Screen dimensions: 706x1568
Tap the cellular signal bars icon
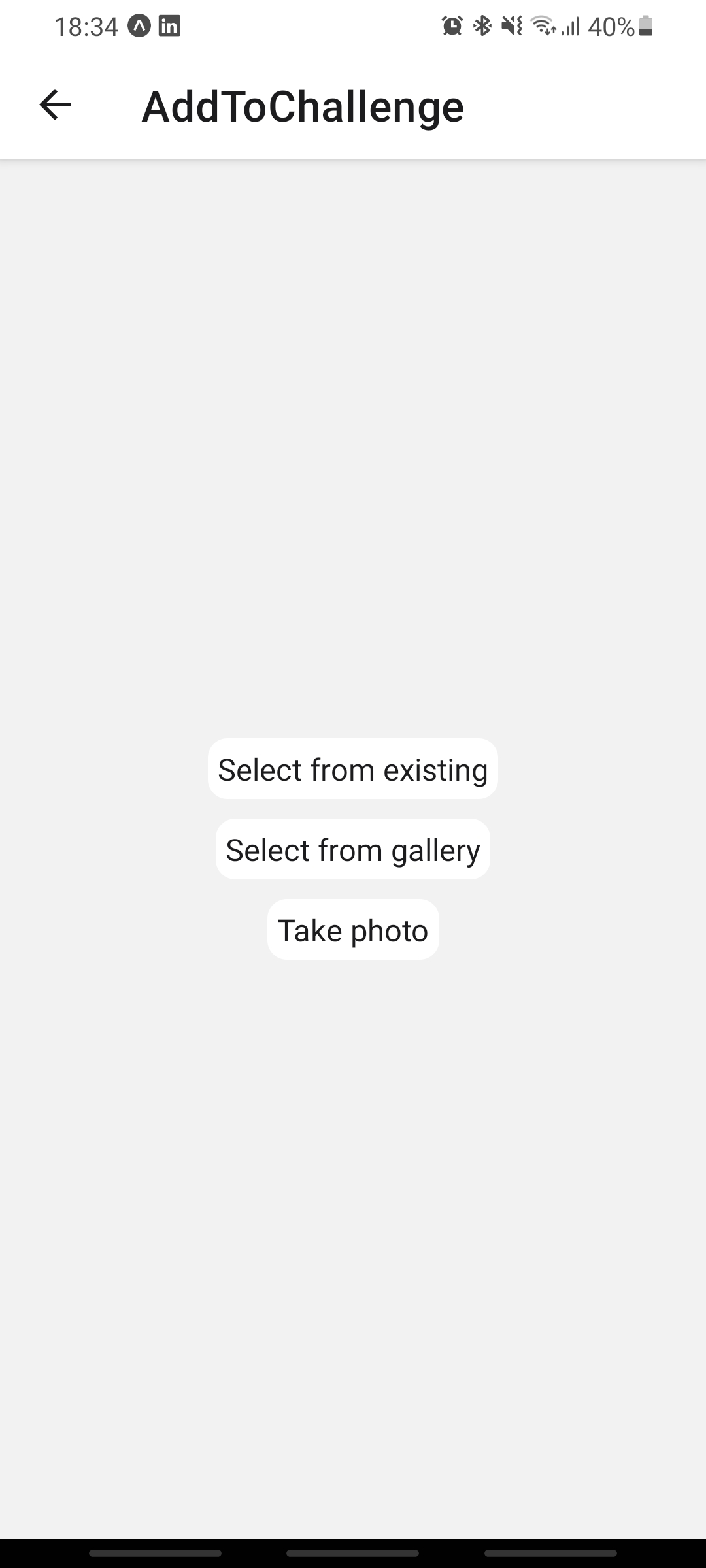click(570, 26)
